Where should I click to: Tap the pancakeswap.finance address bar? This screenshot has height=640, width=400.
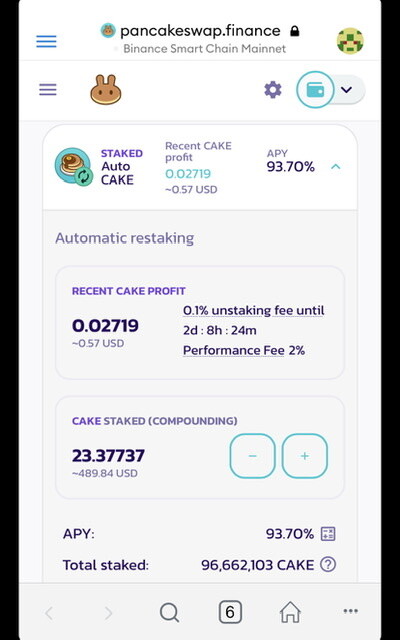tap(200, 39)
